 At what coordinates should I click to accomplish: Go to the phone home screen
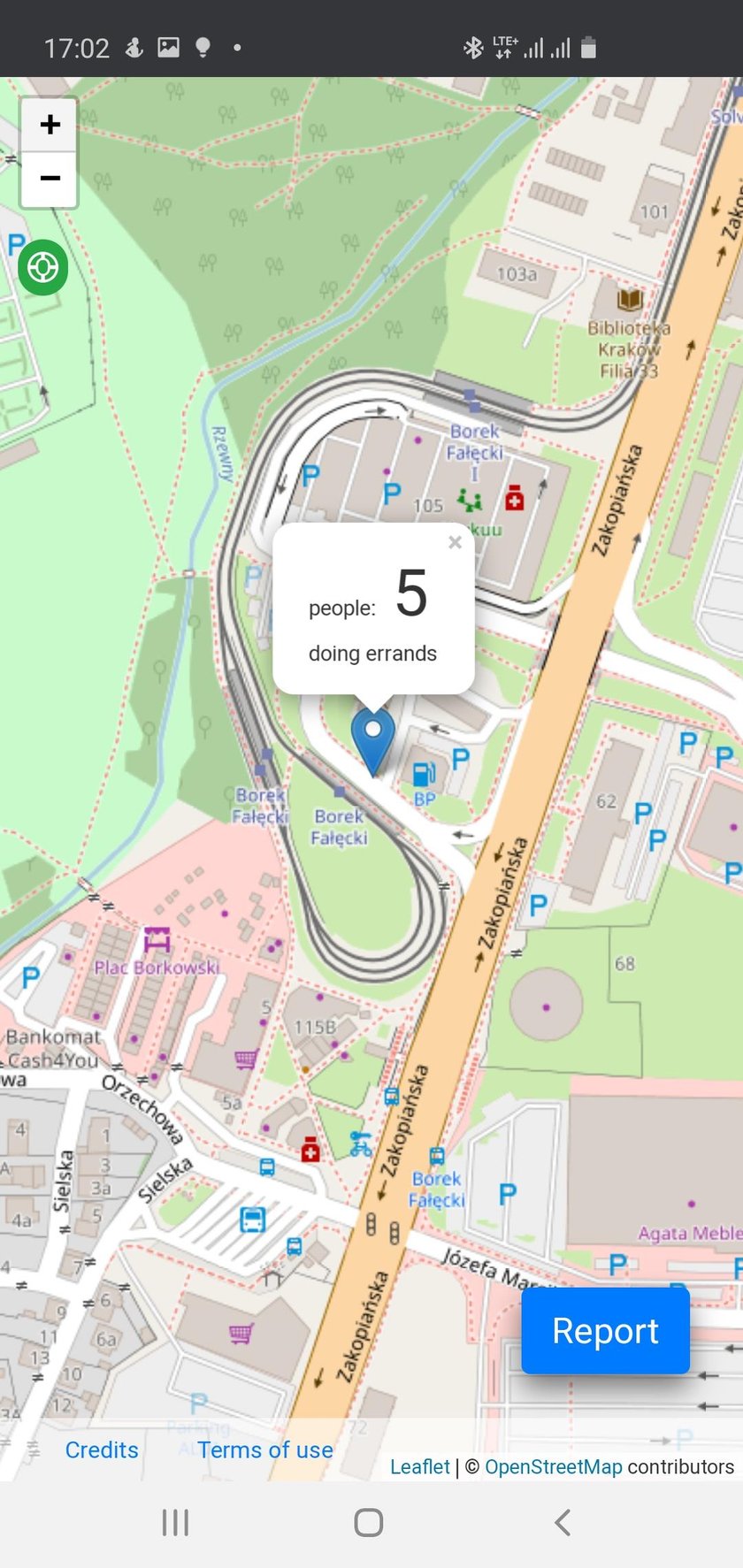368,1522
